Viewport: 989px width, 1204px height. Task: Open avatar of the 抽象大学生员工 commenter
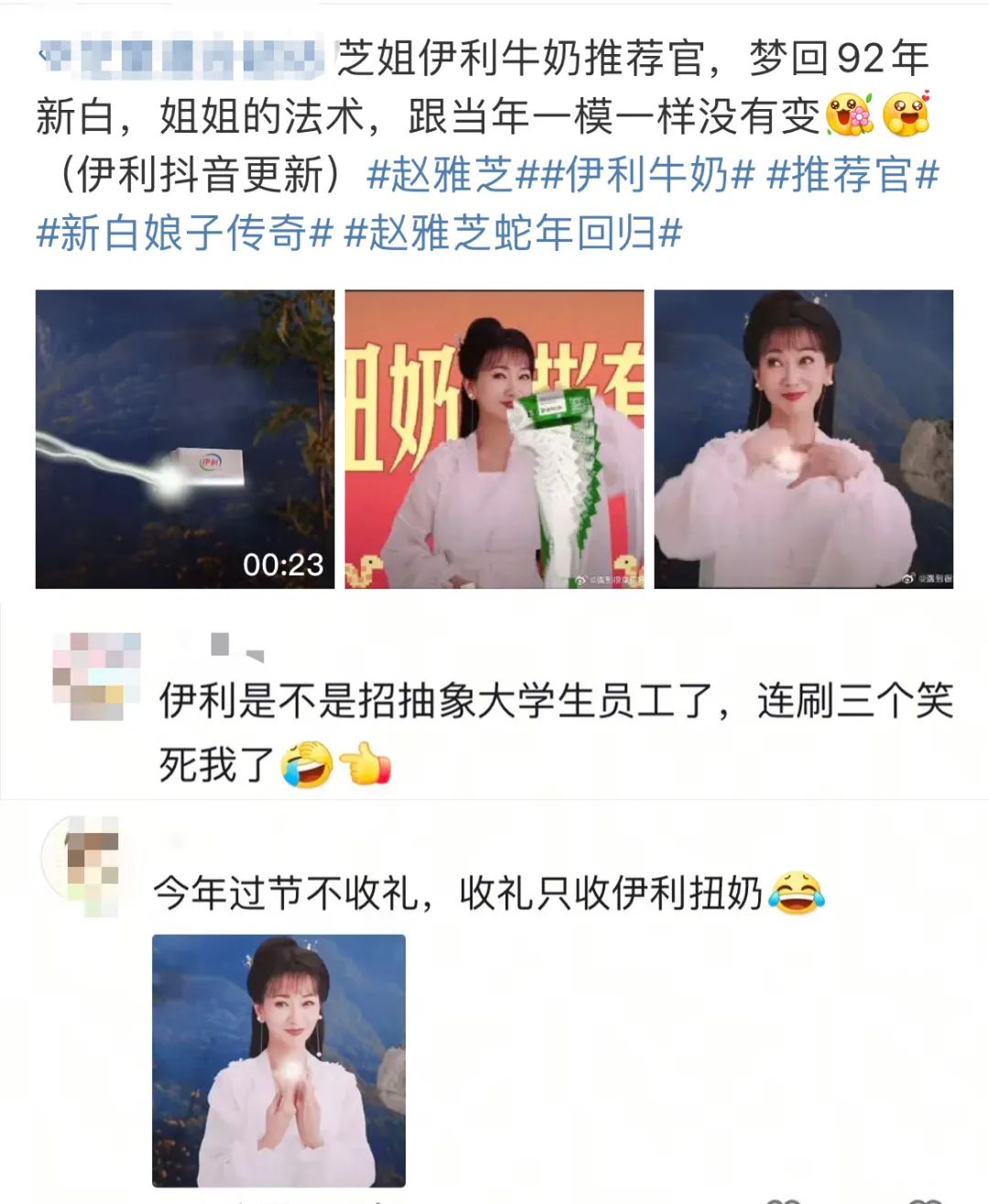click(97, 676)
